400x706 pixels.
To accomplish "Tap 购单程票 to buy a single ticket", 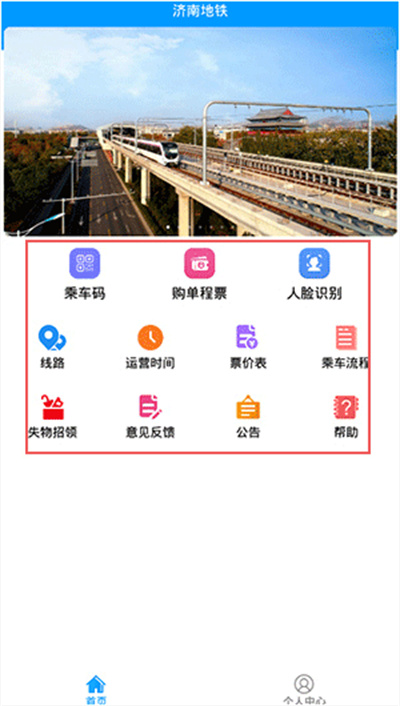I will pos(200,274).
